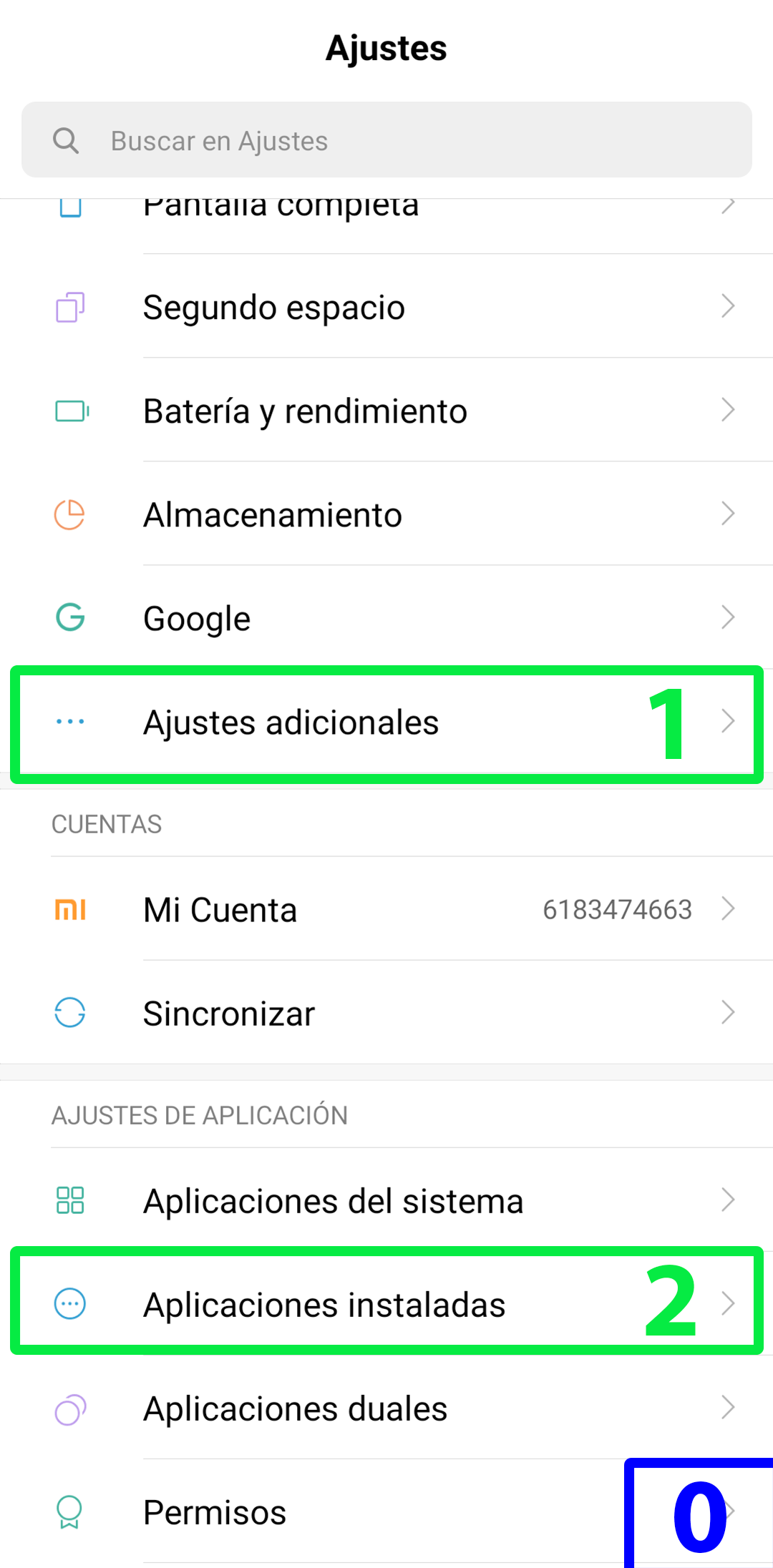Screen dimensions: 773x1568
Task: Open Mi Cuenta account row
Action: 386,908
